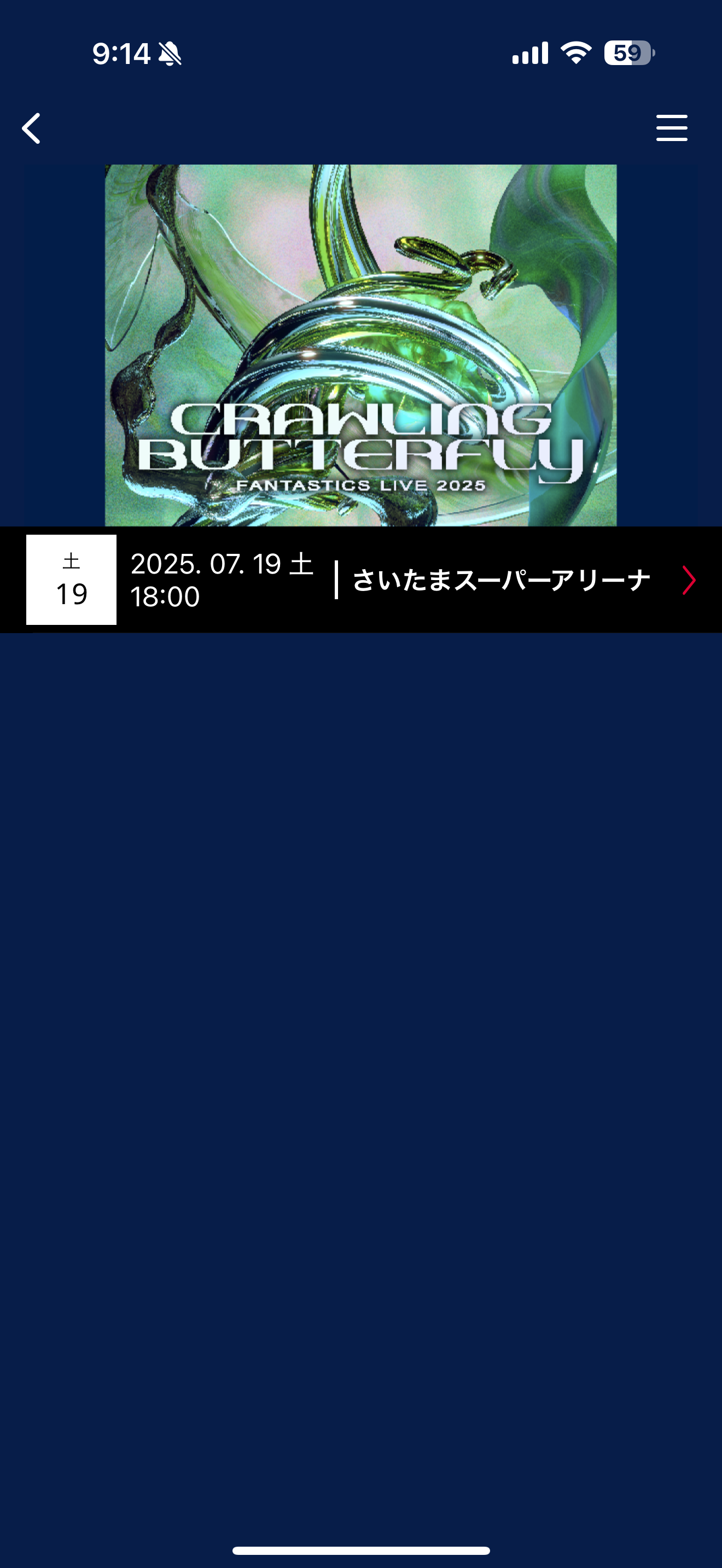Open the 2025.07.19 さいたまスーパーアリーナ event
The height and width of the screenshot is (1568, 722).
[389, 580]
